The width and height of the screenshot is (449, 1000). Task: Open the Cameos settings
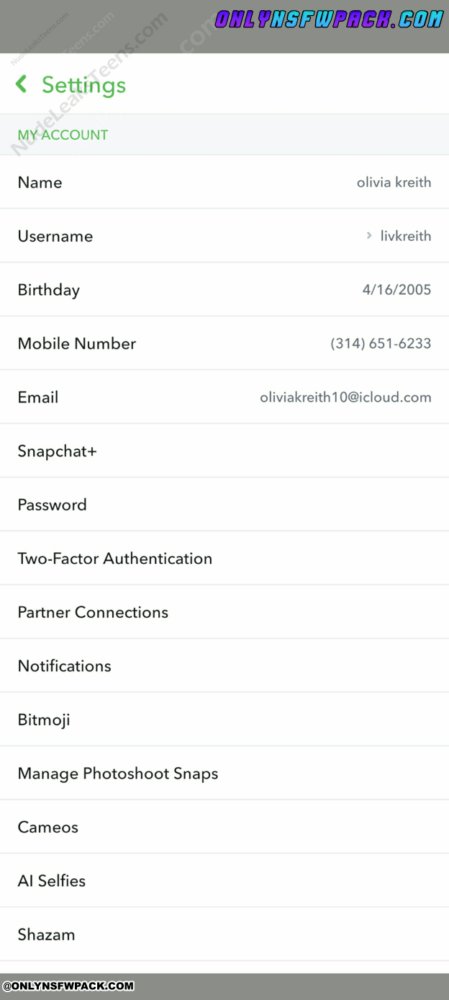click(224, 827)
